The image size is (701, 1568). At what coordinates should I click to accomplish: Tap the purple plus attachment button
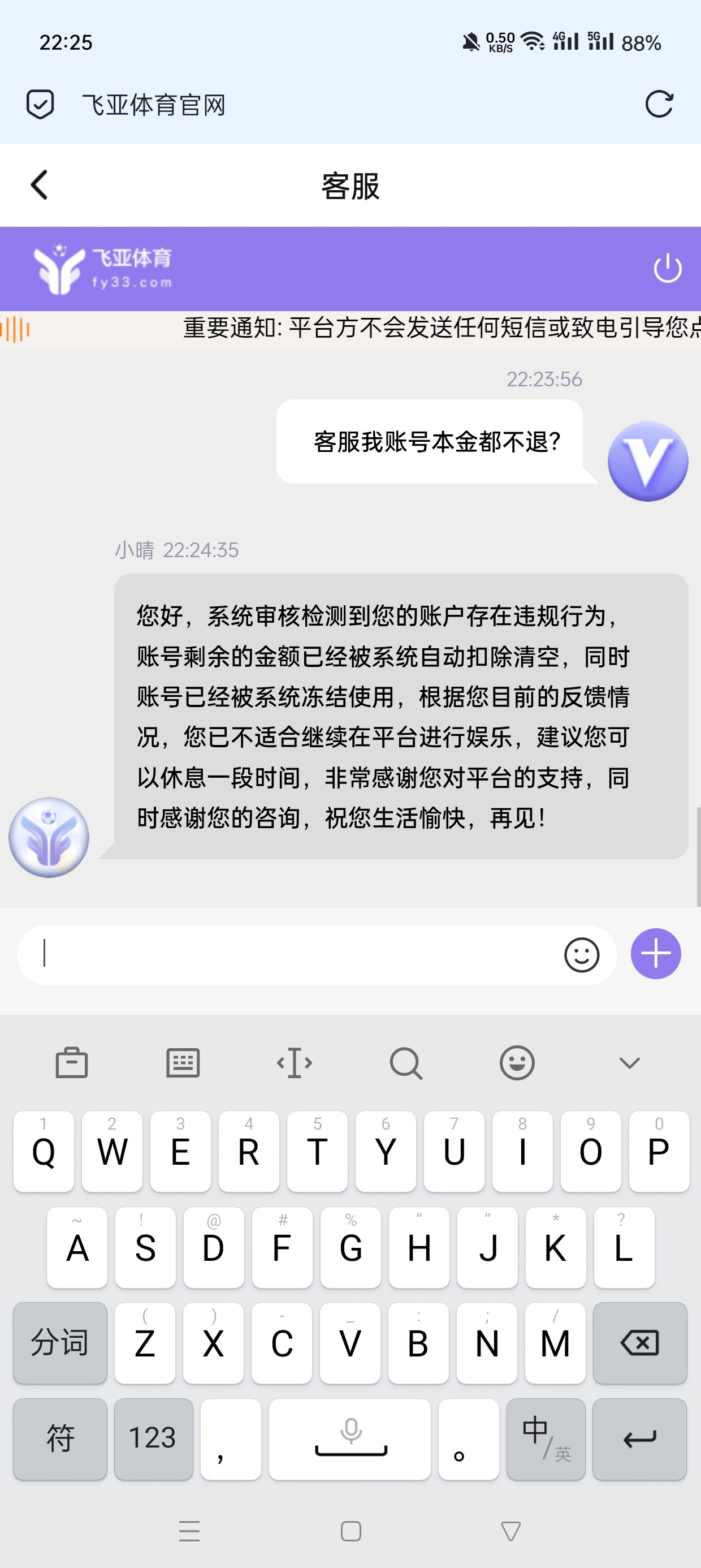point(655,954)
